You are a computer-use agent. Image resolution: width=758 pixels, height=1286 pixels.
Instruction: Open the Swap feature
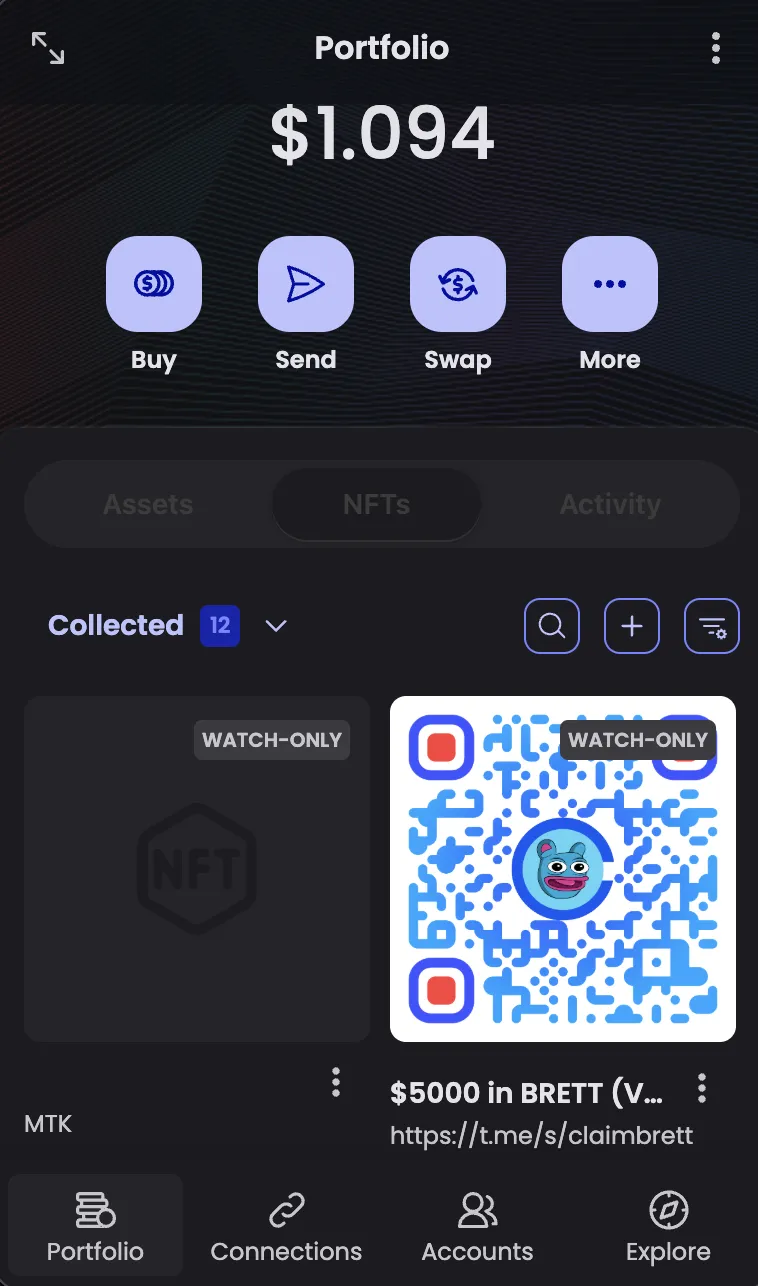pos(457,283)
